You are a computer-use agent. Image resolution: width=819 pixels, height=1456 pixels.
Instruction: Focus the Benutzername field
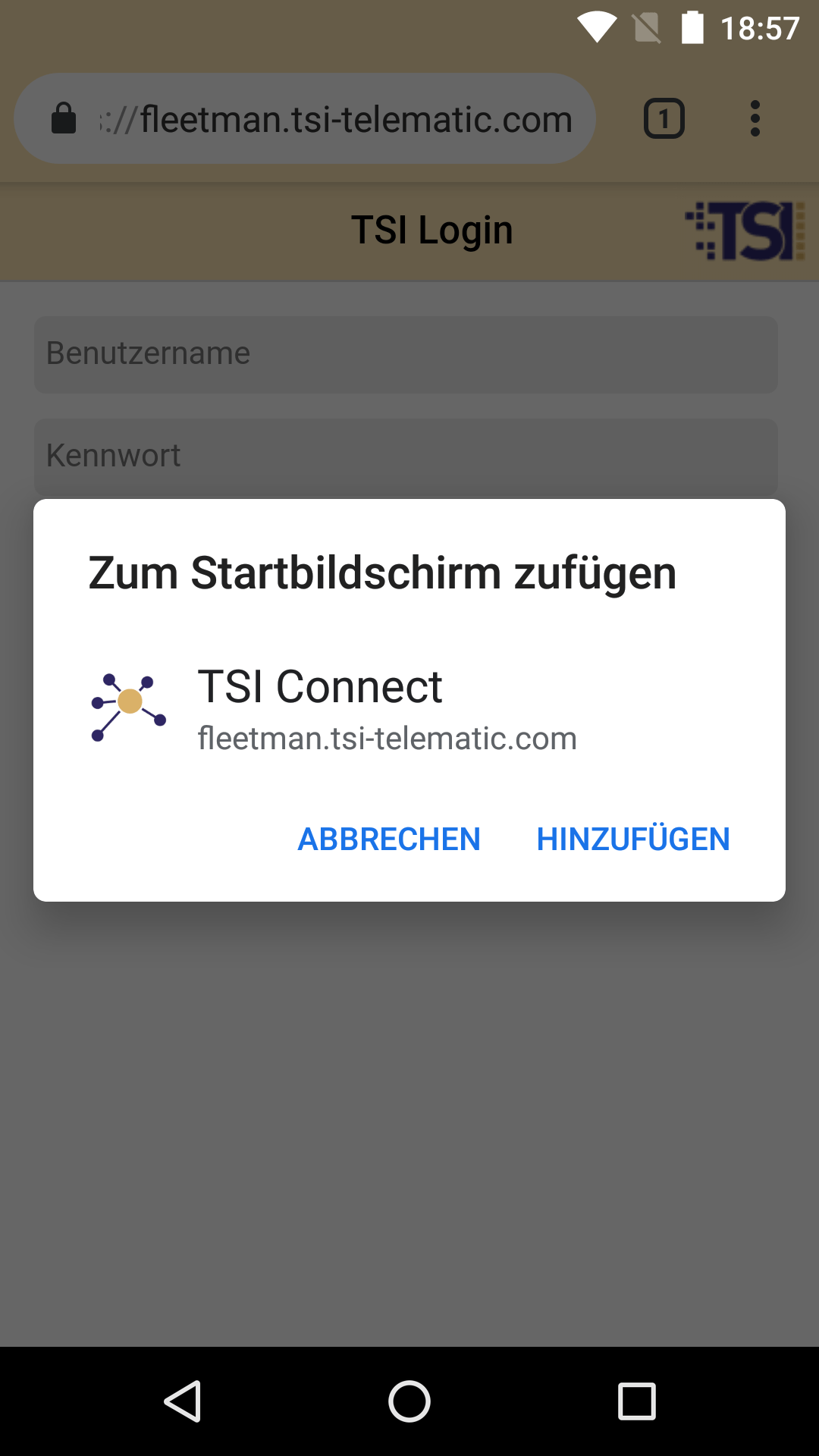pyautogui.click(x=406, y=354)
